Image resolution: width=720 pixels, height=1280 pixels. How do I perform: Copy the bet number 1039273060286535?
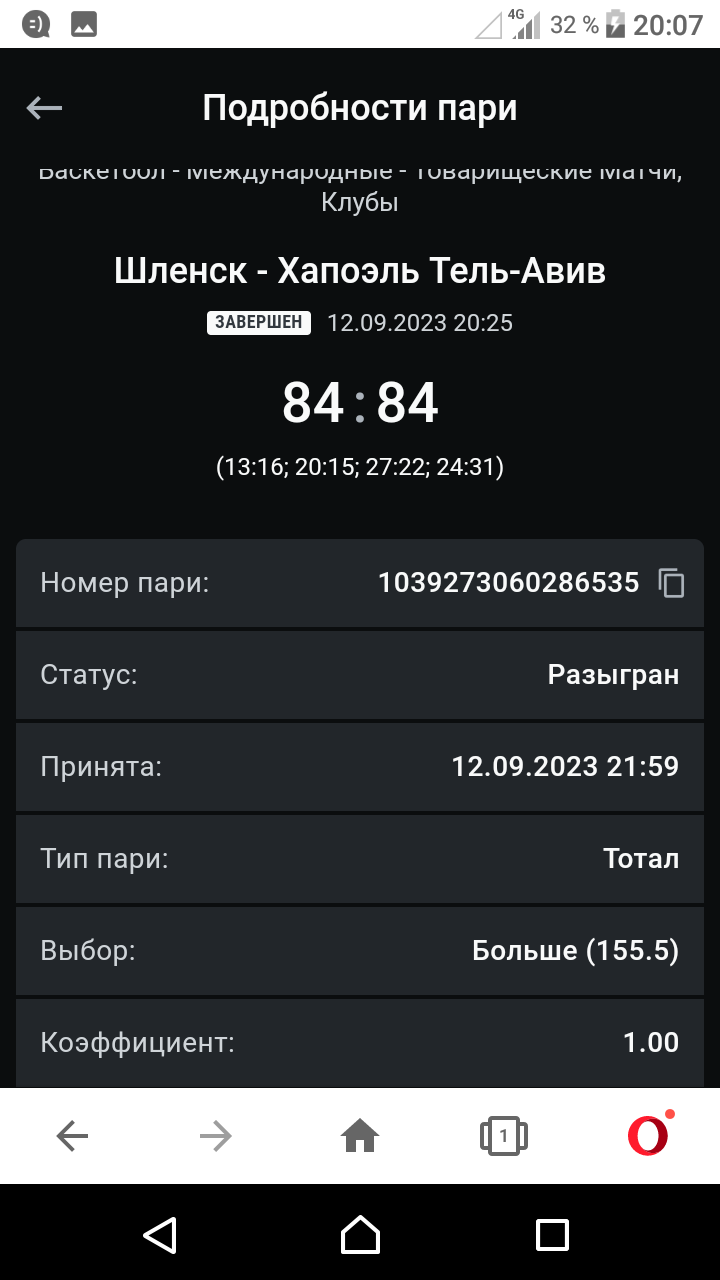tap(671, 583)
